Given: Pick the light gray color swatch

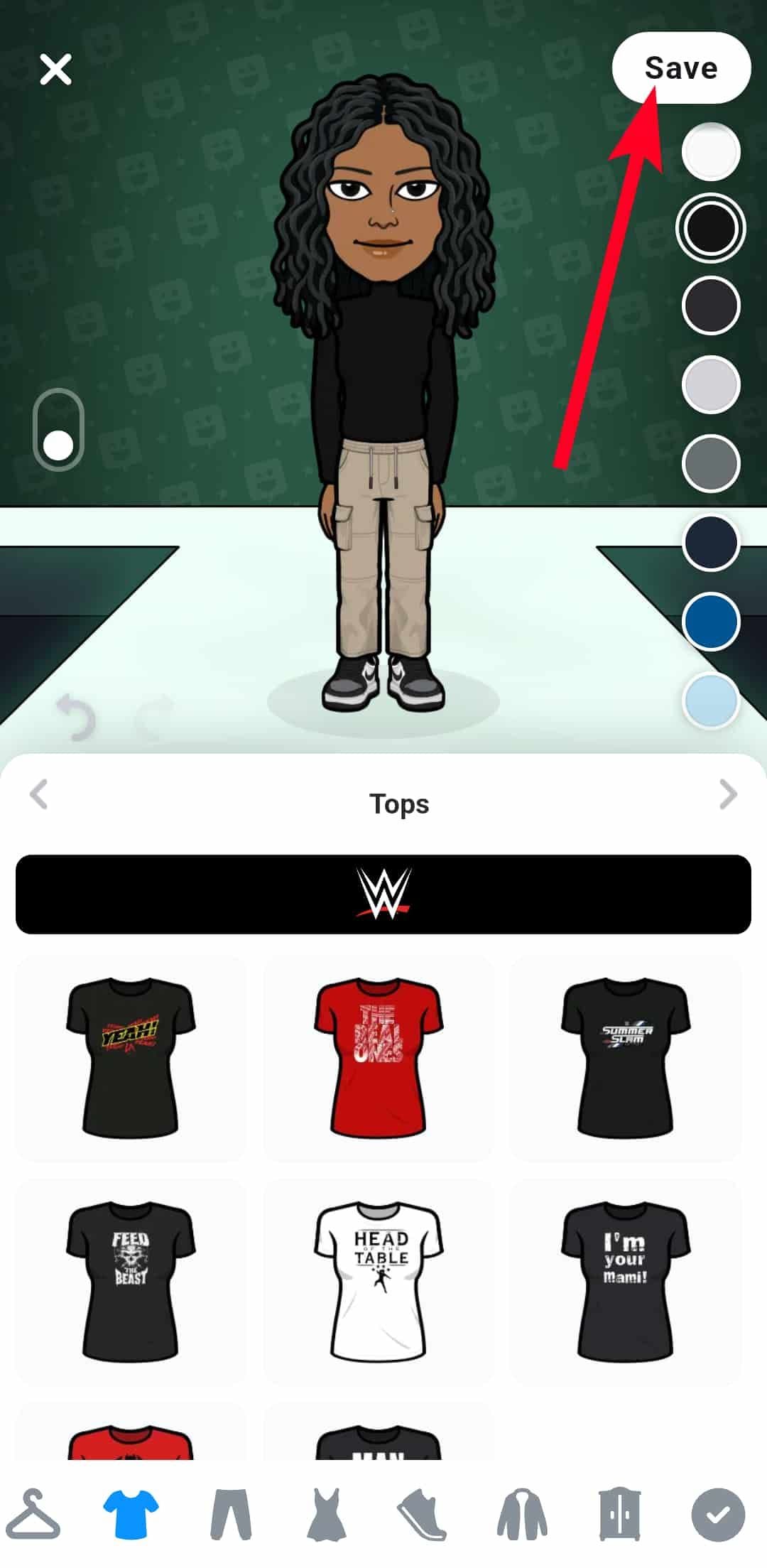Looking at the screenshot, I should (x=710, y=385).
